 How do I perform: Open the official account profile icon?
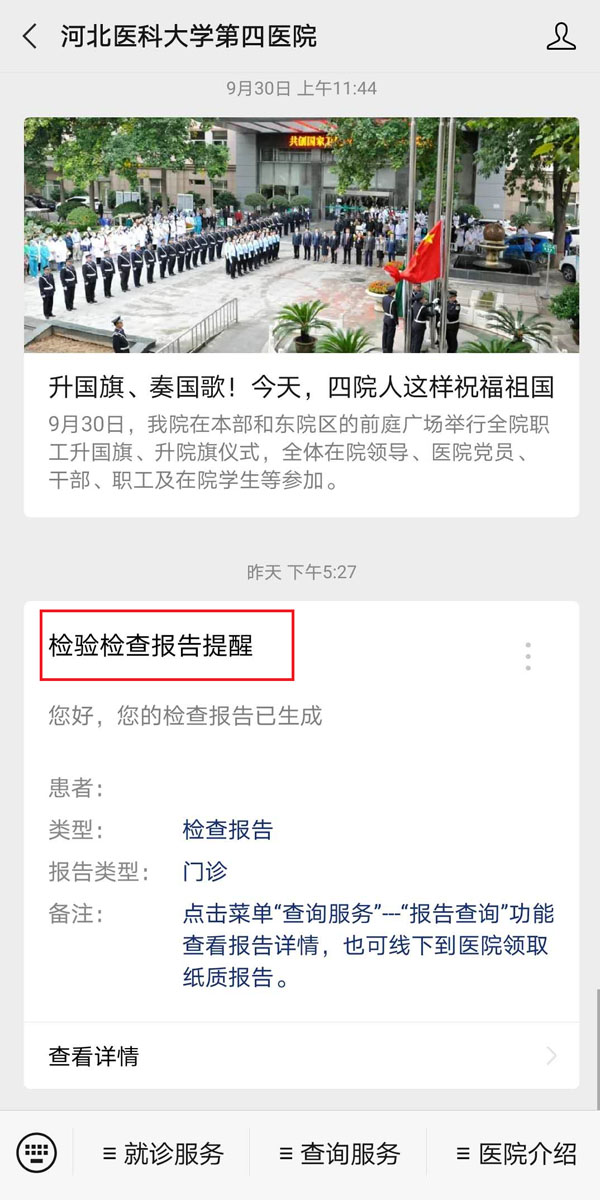tap(561, 37)
